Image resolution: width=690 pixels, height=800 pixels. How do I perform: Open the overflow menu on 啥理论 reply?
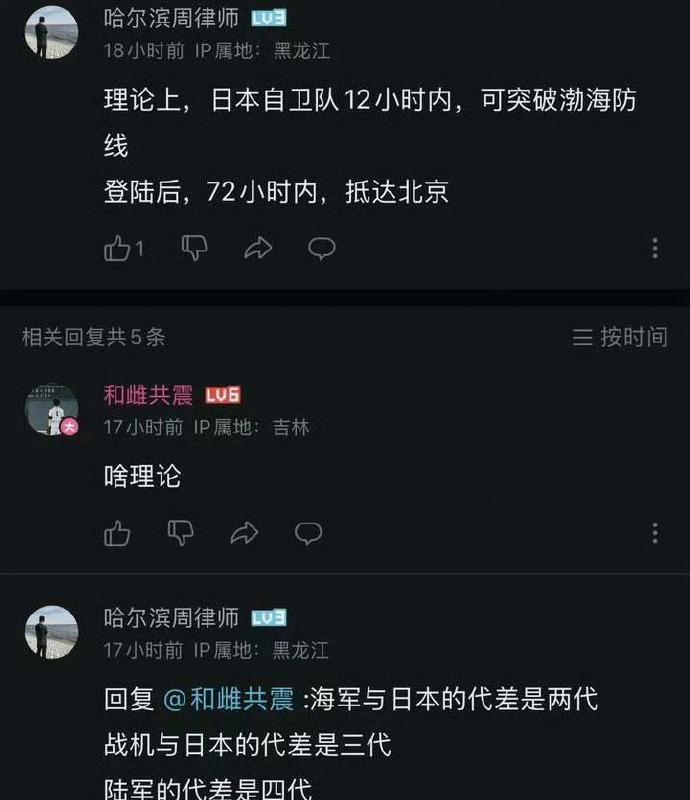point(655,534)
